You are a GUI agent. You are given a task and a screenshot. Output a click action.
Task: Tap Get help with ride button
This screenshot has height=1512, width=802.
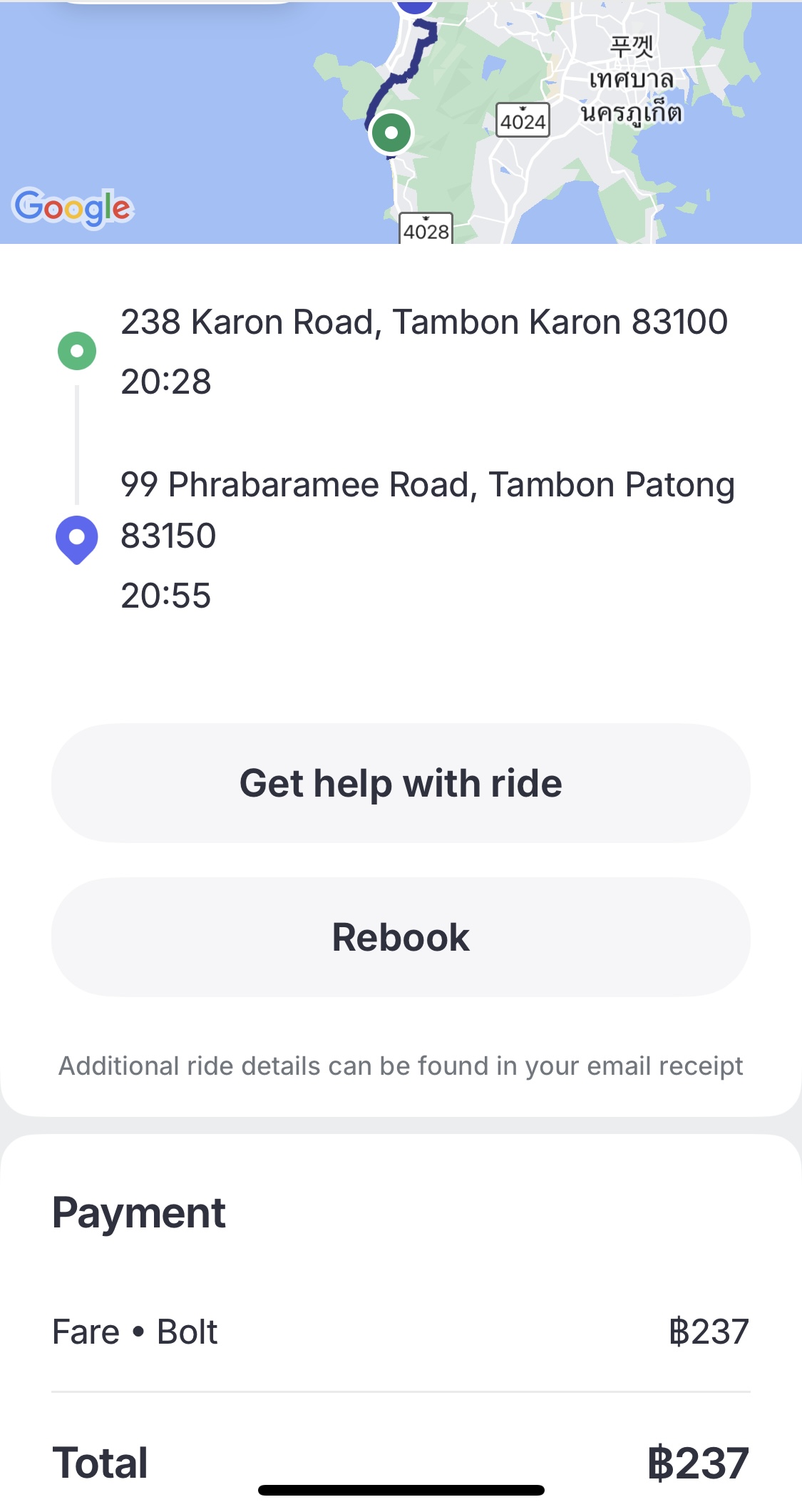401,783
